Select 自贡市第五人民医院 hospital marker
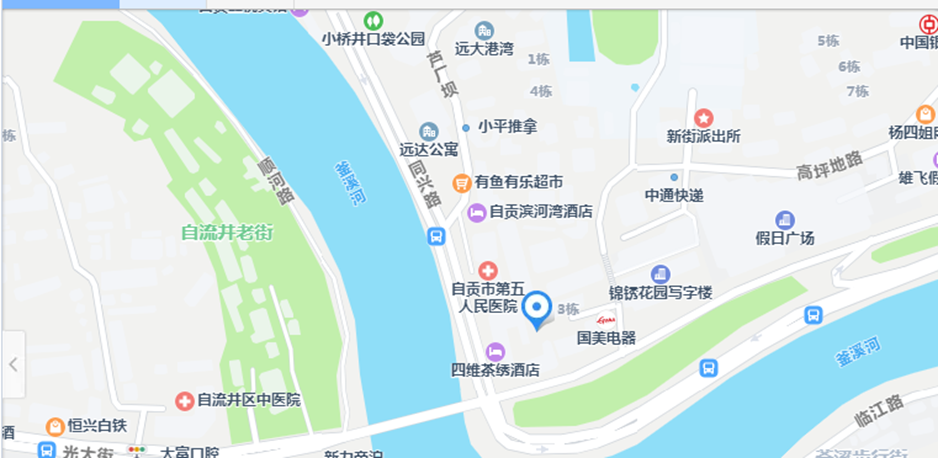Image resolution: width=938 pixels, height=458 pixels. [x=488, y=270]
